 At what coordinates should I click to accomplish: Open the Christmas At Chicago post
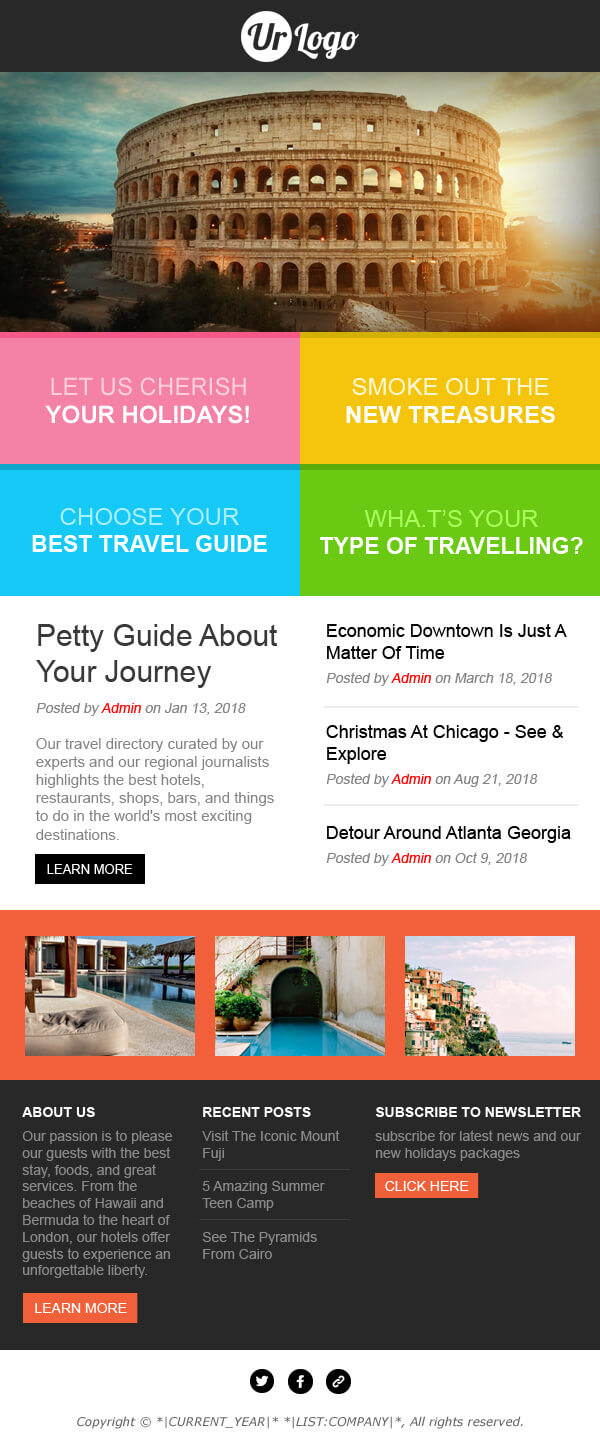[x=444, y=742]
